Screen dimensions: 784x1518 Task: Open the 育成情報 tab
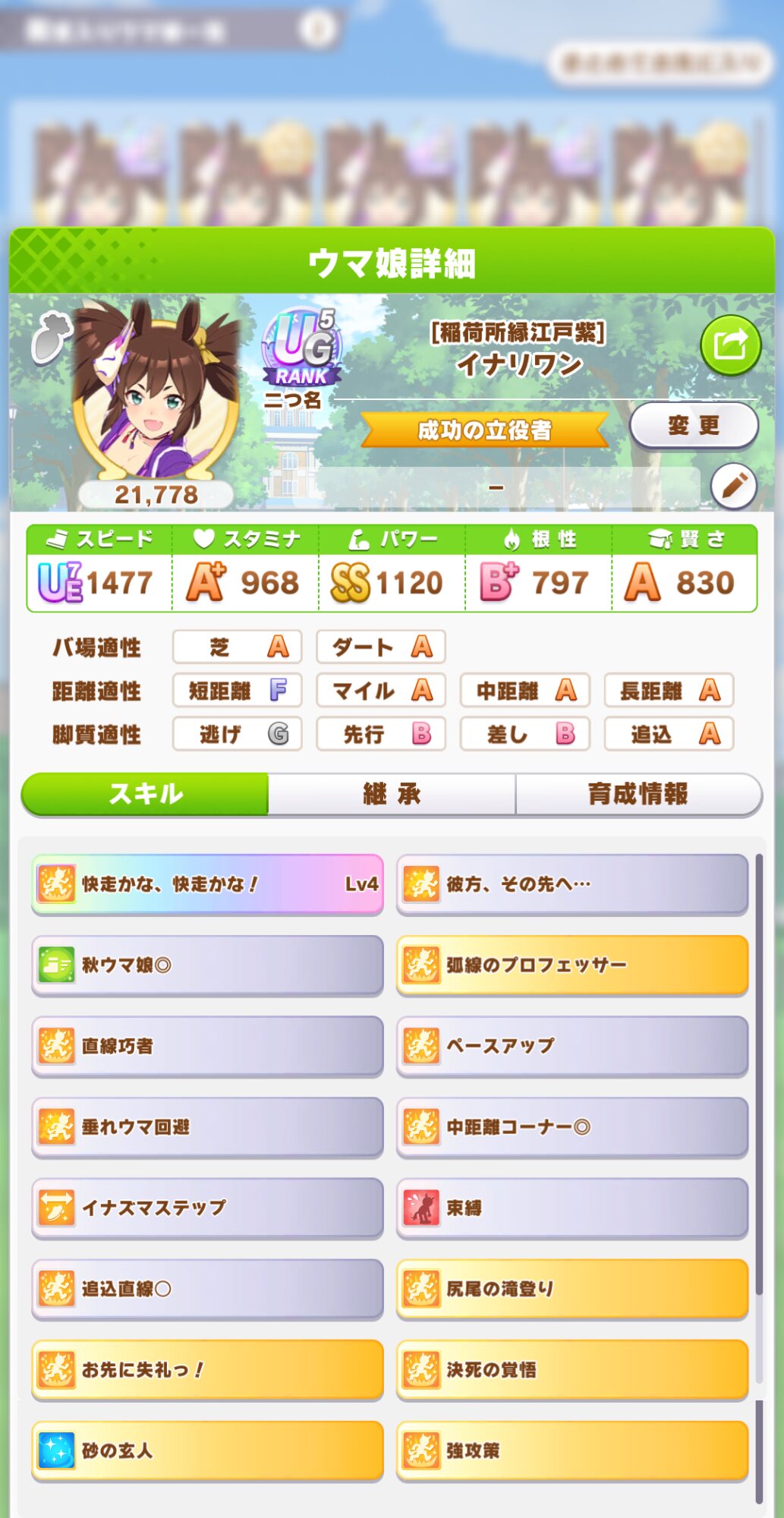[638, 794]
